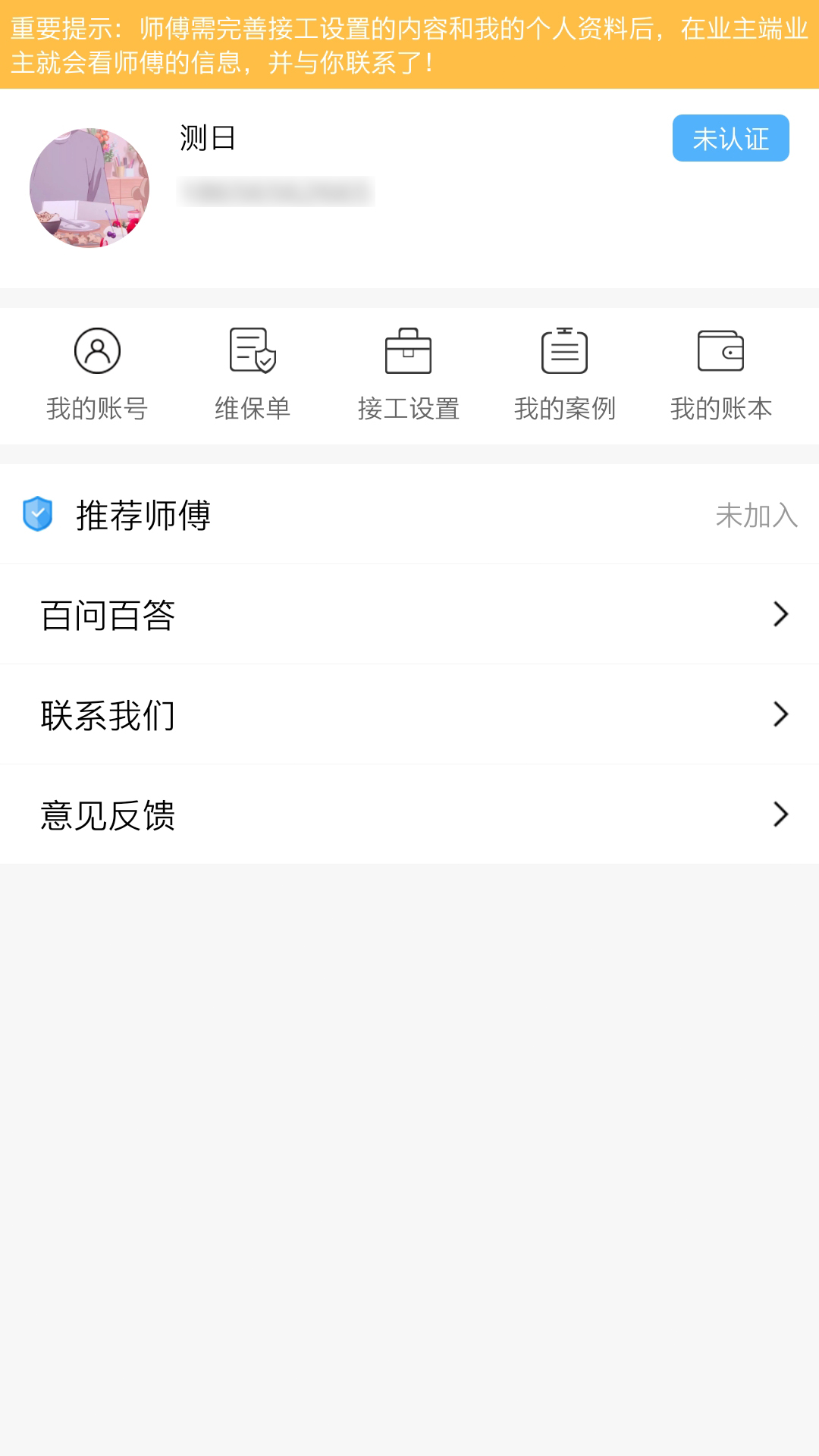Screen dimensions: 819x1456
Task: Select 联系我们 contact row
Action: [409, 714]
